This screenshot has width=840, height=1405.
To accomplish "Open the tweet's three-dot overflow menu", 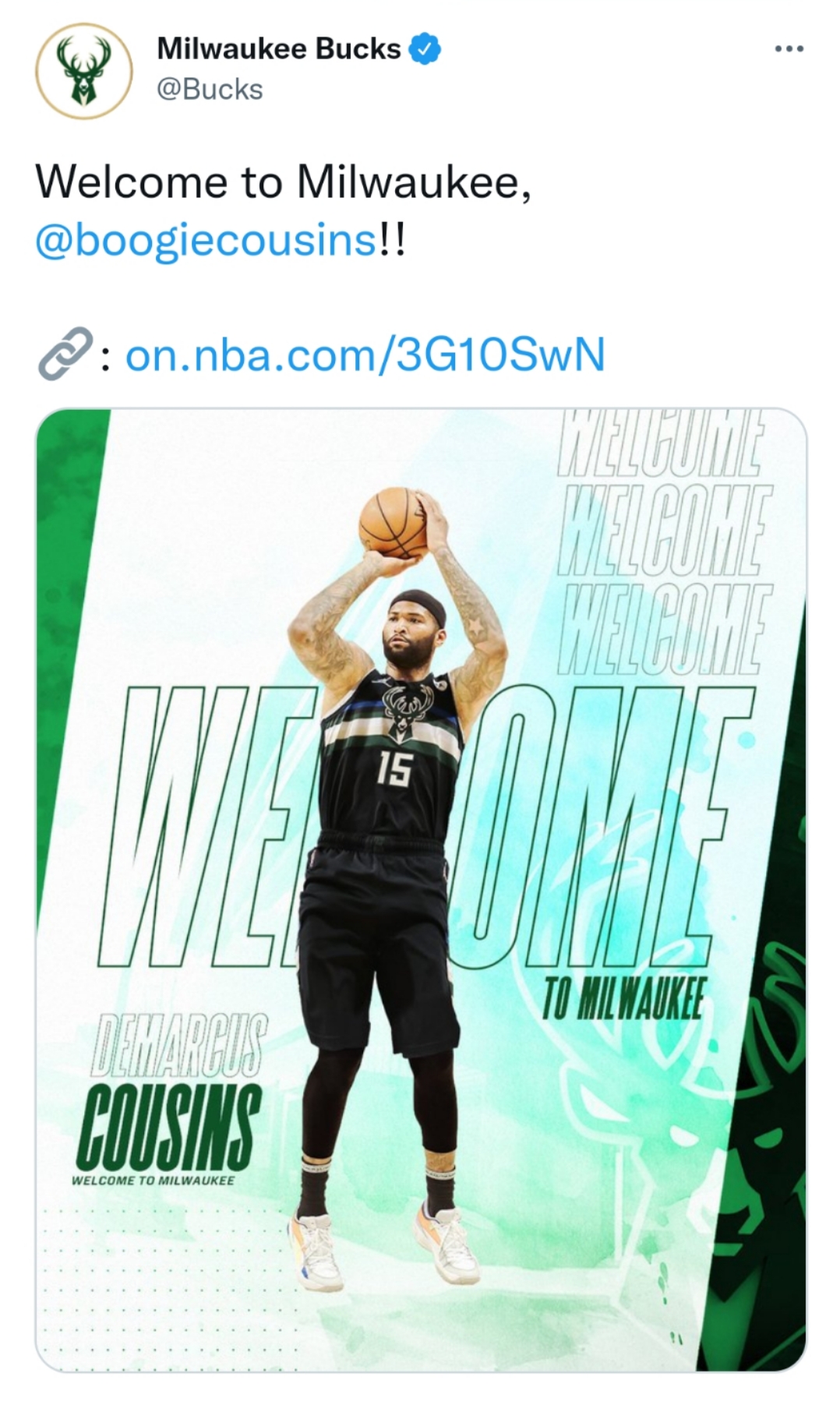I will (789, 50).
